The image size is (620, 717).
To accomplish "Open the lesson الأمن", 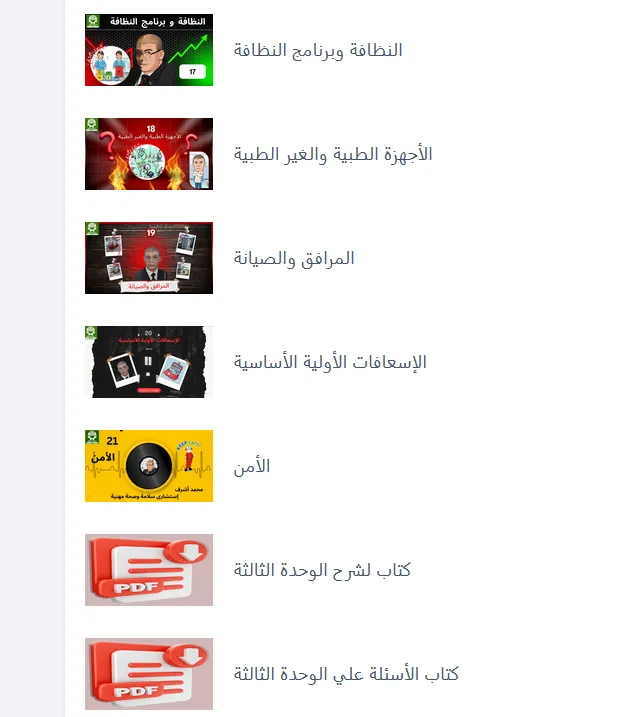I will [252, 466].
